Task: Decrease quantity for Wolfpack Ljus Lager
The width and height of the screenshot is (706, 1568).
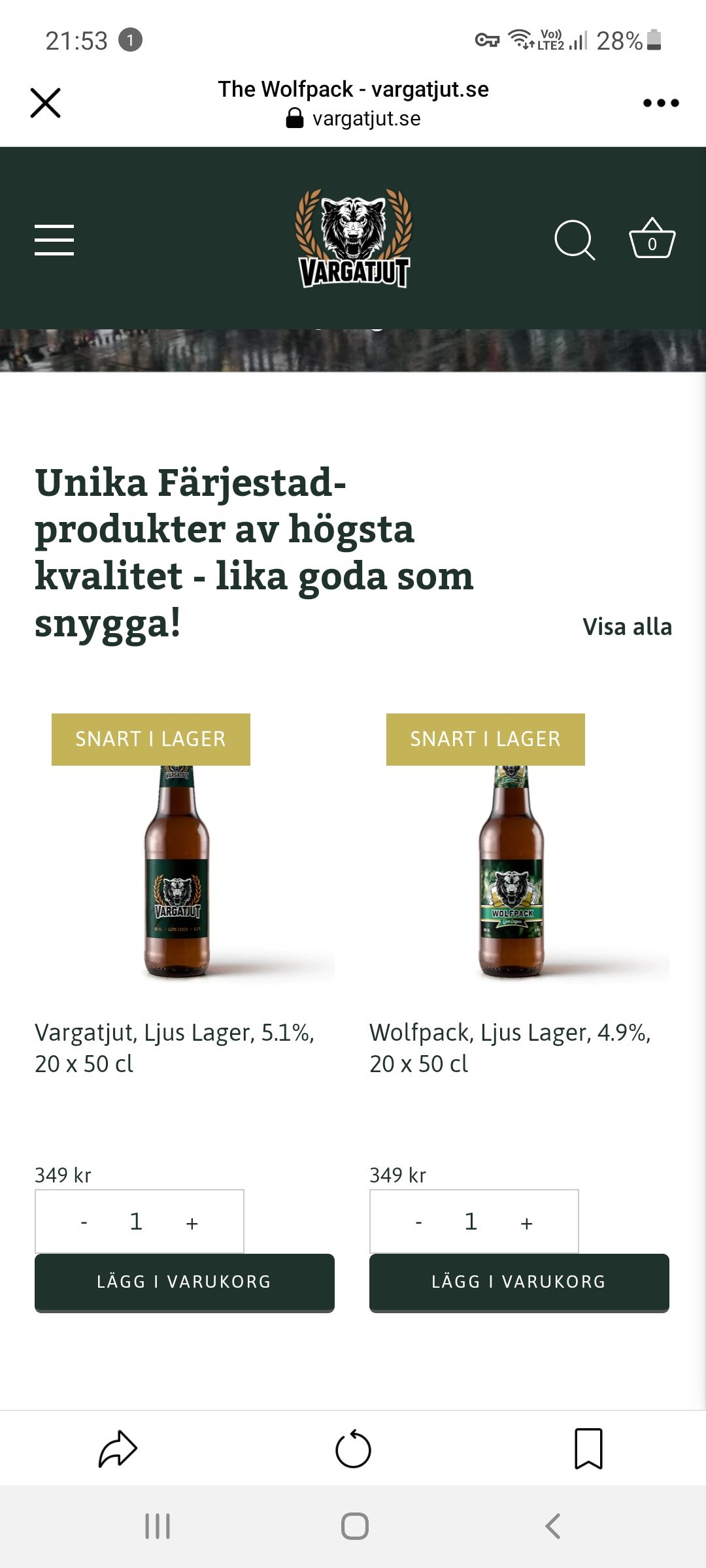Action: pos(418,1222)
